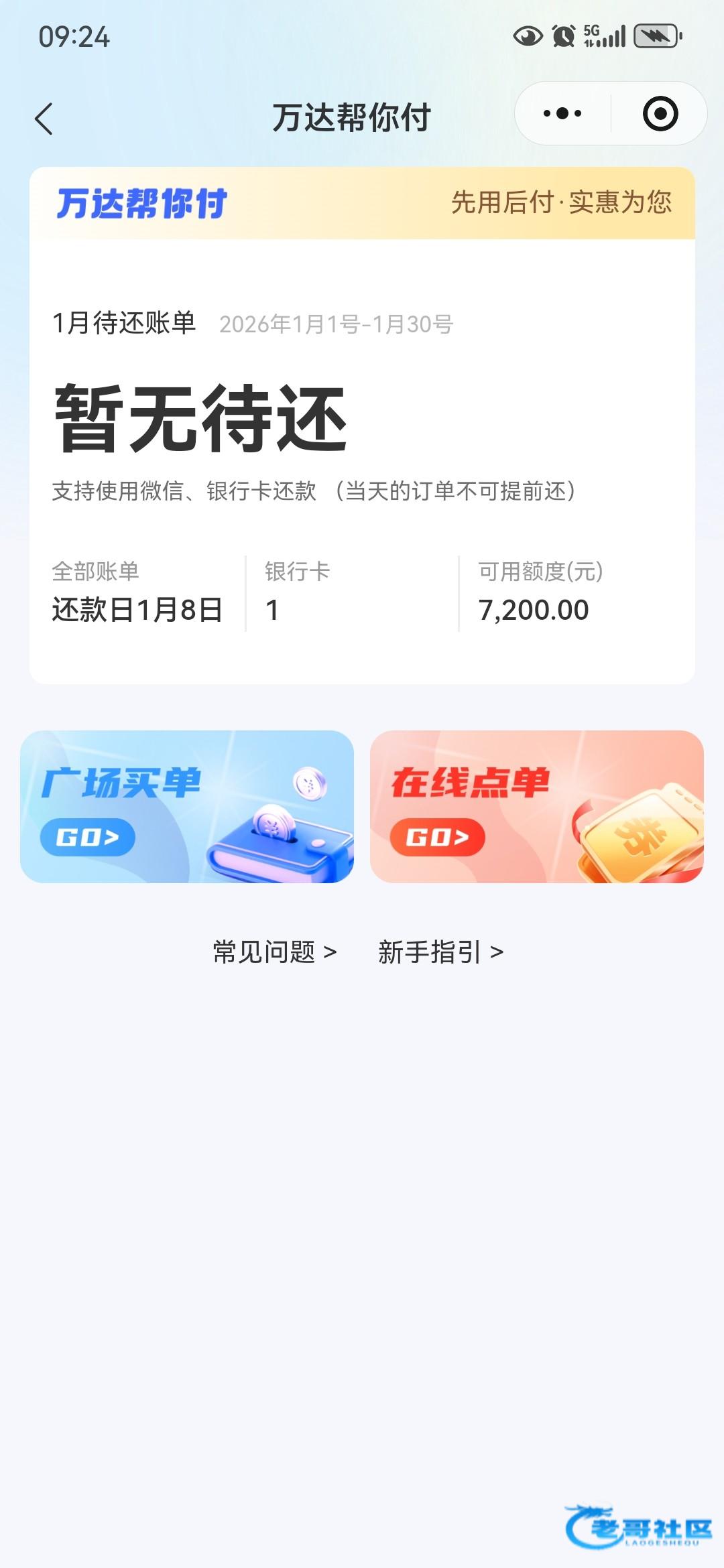Open the 常见问题 link

click(274, 952)
